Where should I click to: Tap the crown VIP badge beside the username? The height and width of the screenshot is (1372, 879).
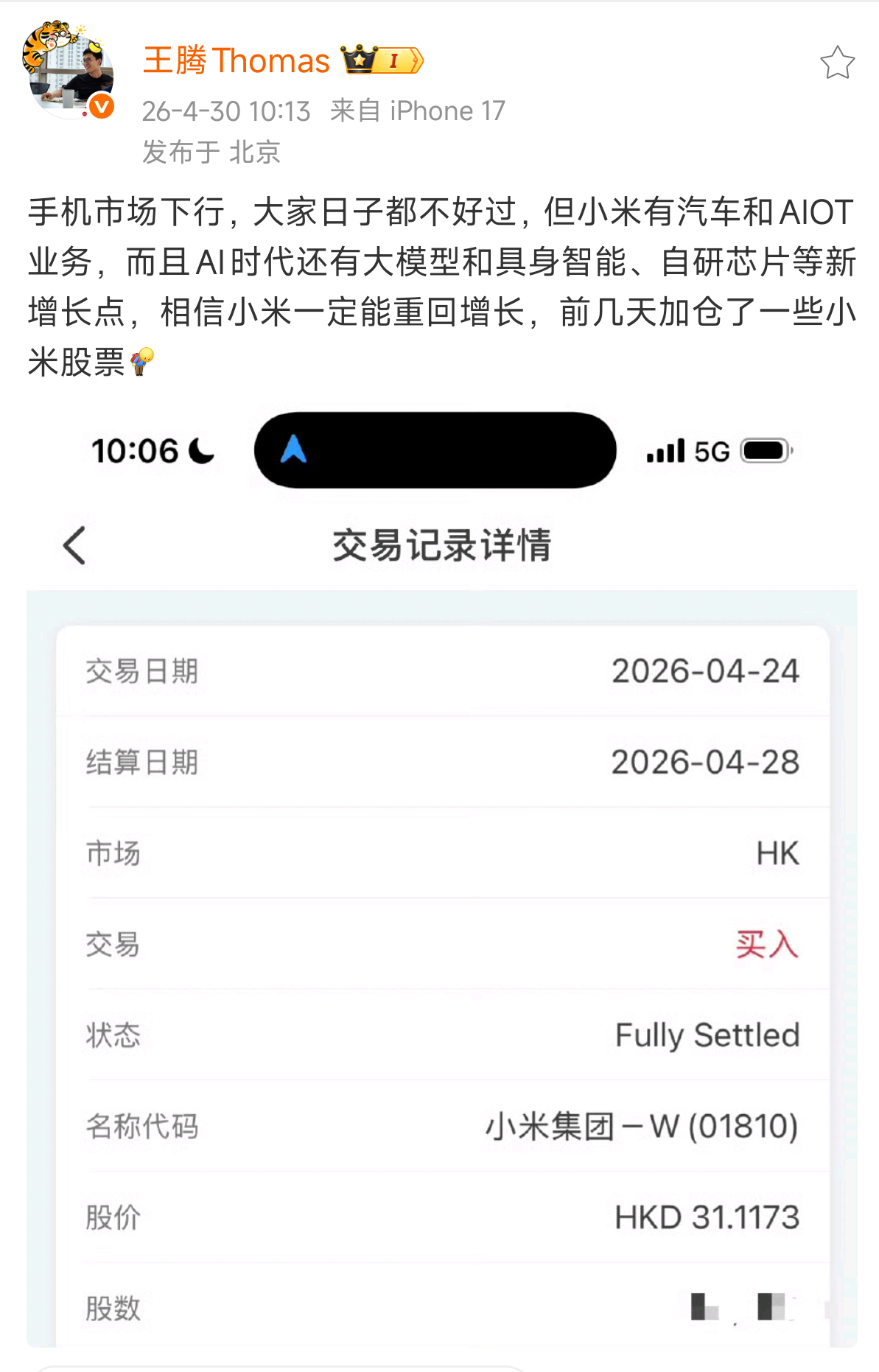(x=360, y=60)
